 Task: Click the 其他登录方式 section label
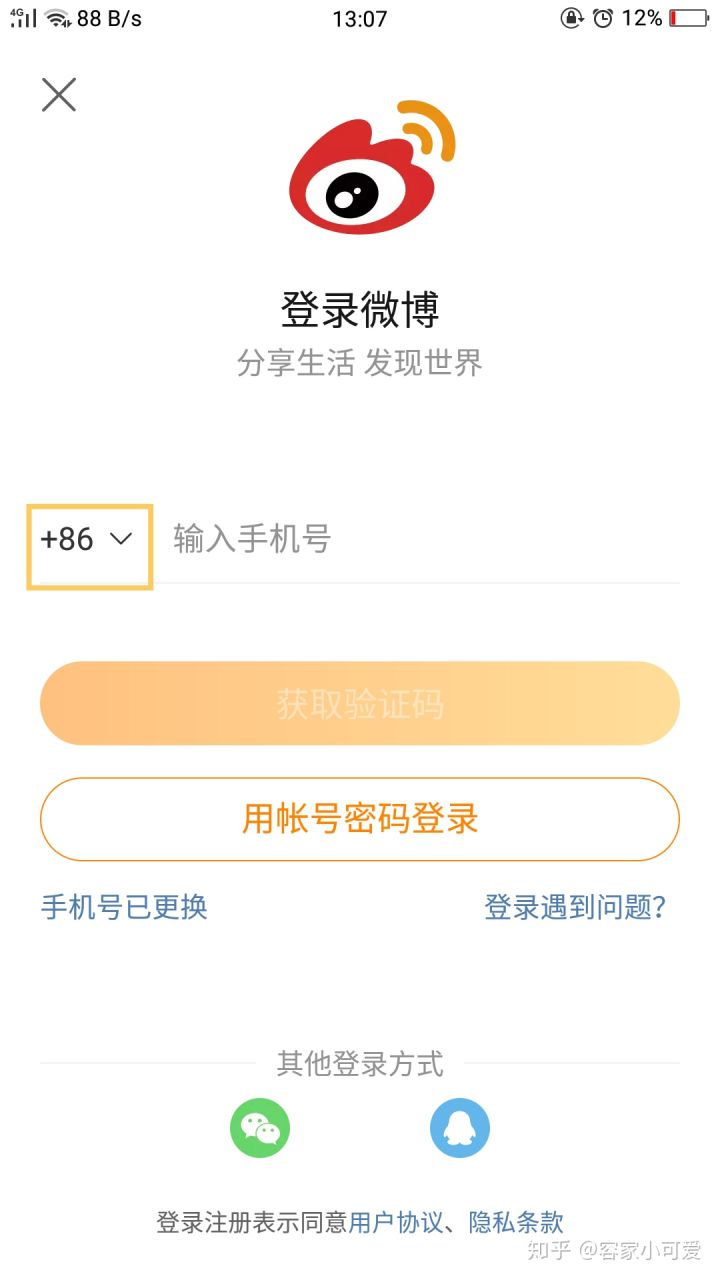point(360,1065)
